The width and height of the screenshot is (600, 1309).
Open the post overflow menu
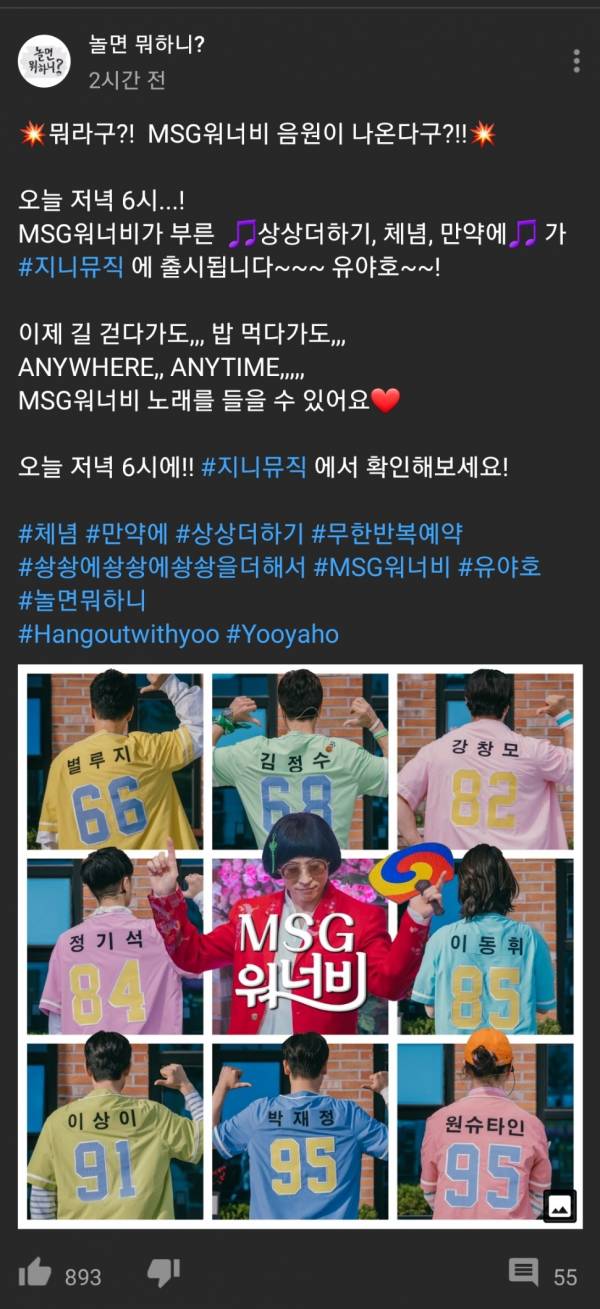[576, 61]
